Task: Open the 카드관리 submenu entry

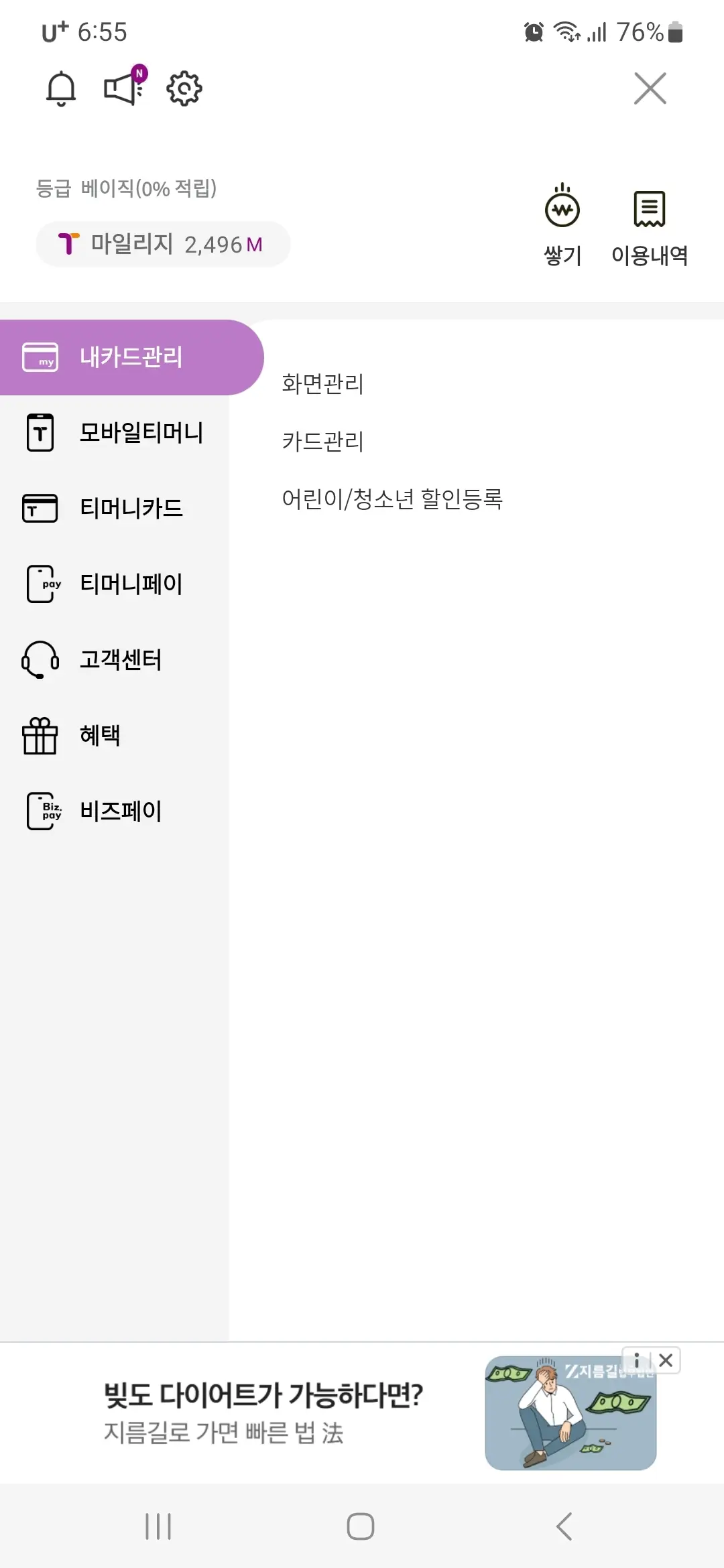Action: point(322,442)
